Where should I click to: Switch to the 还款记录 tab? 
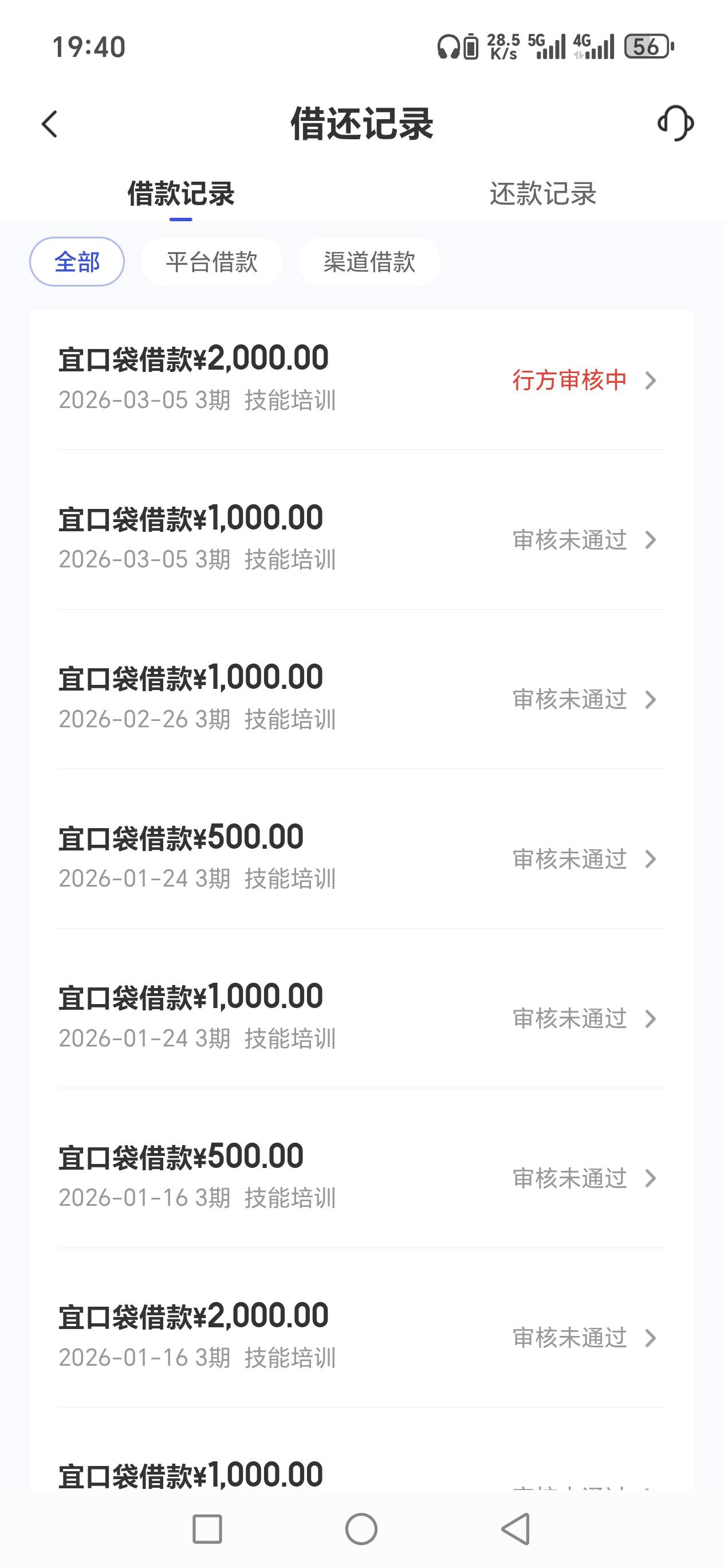pos(542,194)
